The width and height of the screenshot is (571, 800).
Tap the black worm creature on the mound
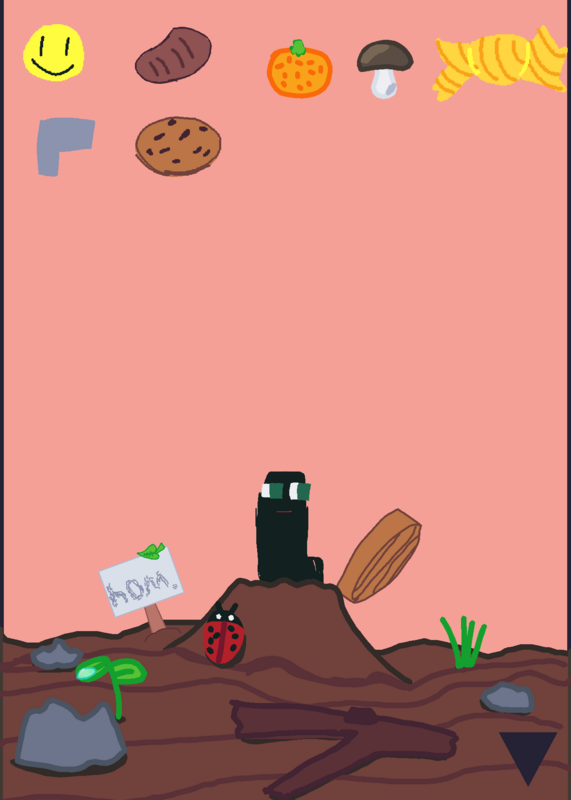288,527
